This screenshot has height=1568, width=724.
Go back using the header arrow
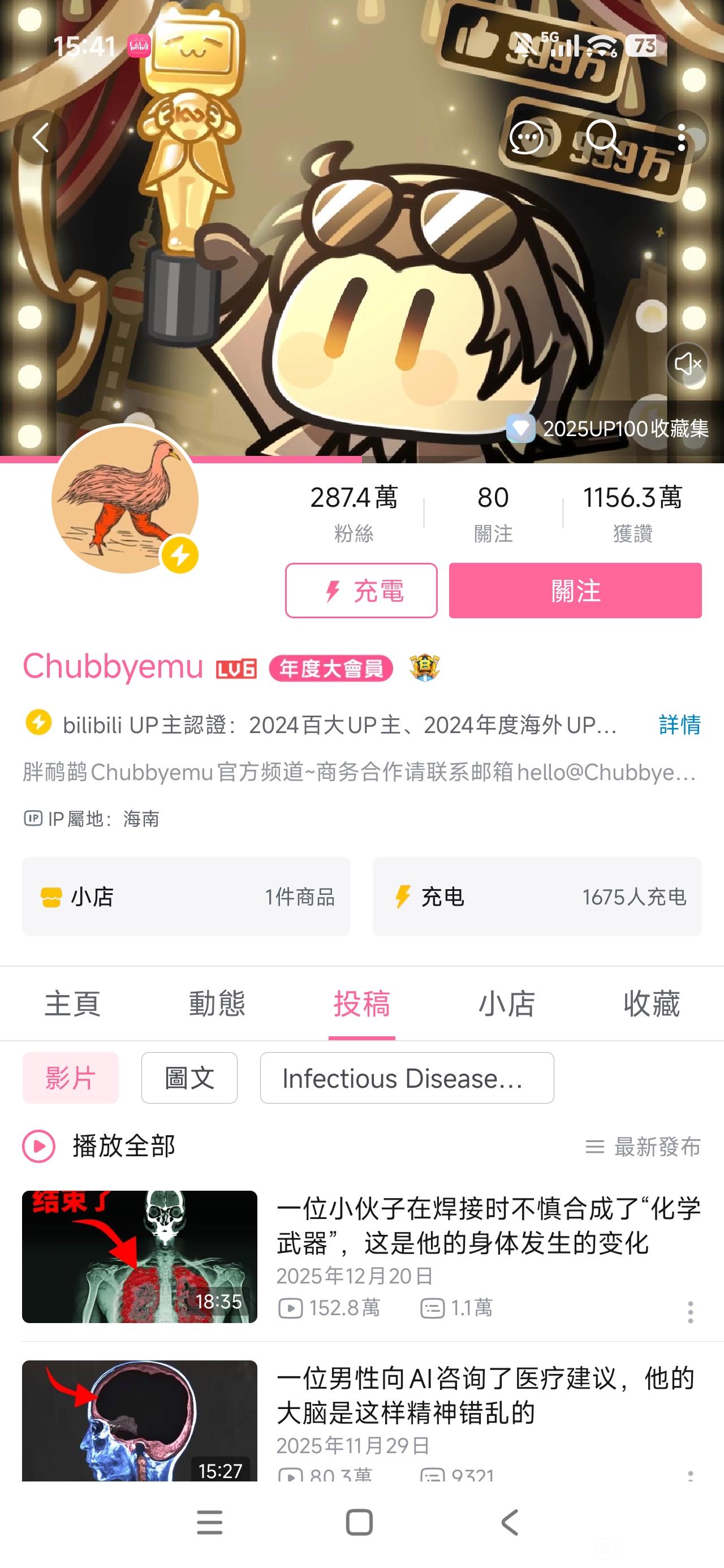coord(41,138)
